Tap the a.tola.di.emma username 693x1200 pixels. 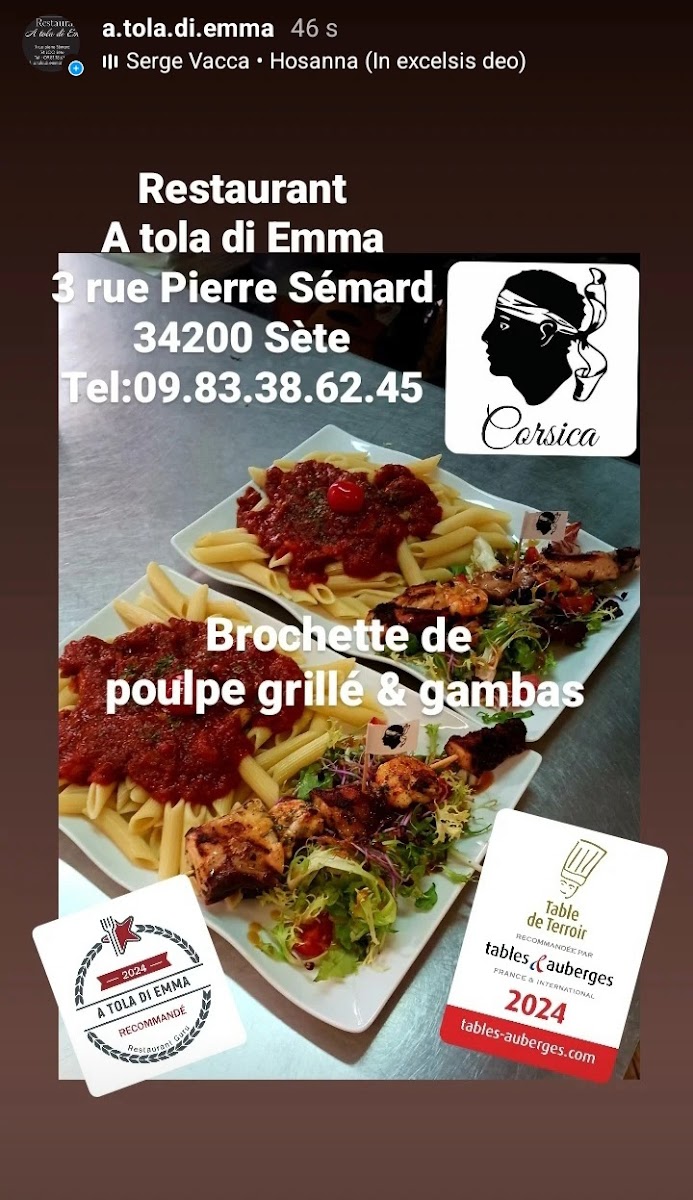pos(188,29)
